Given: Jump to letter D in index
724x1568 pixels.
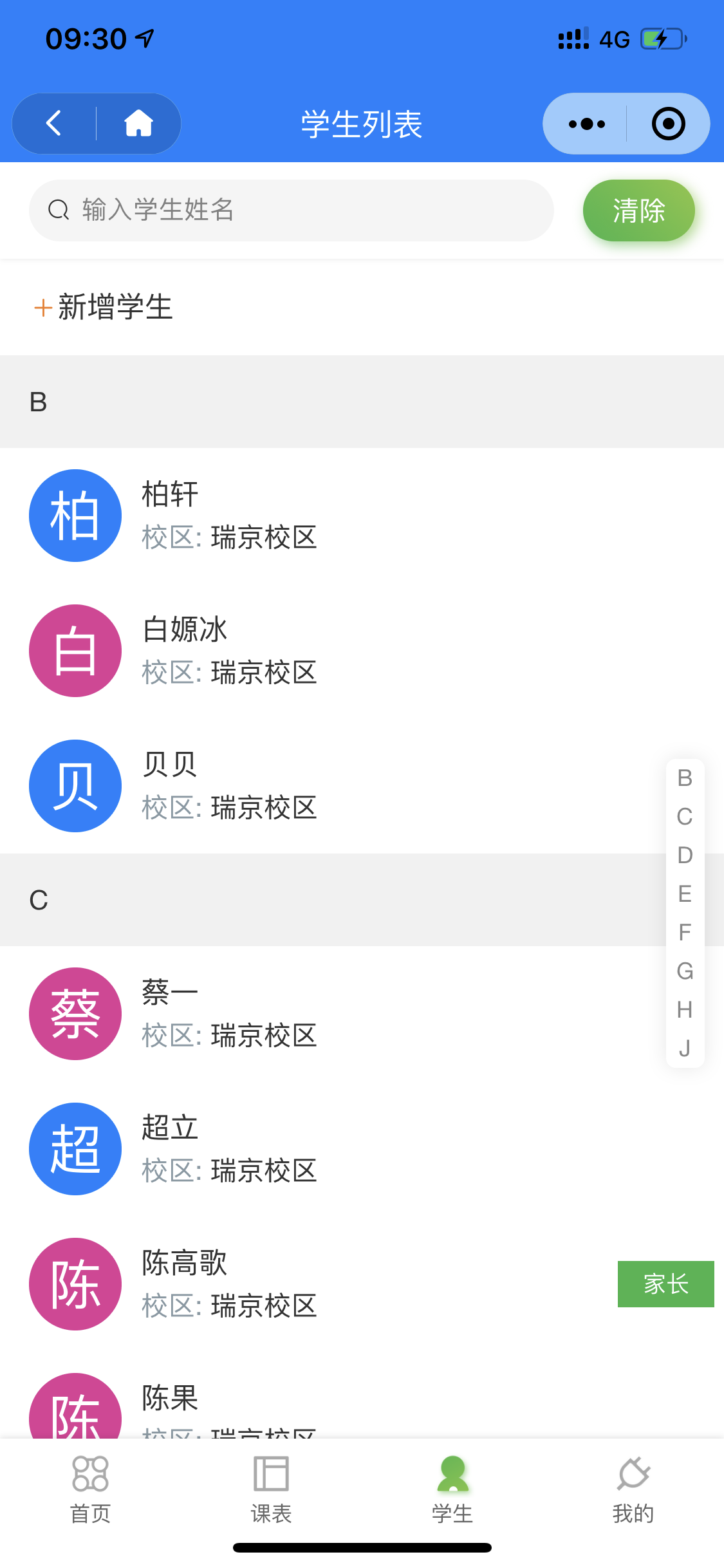Looking at the screenshot, I should click(x=685, y=855).
